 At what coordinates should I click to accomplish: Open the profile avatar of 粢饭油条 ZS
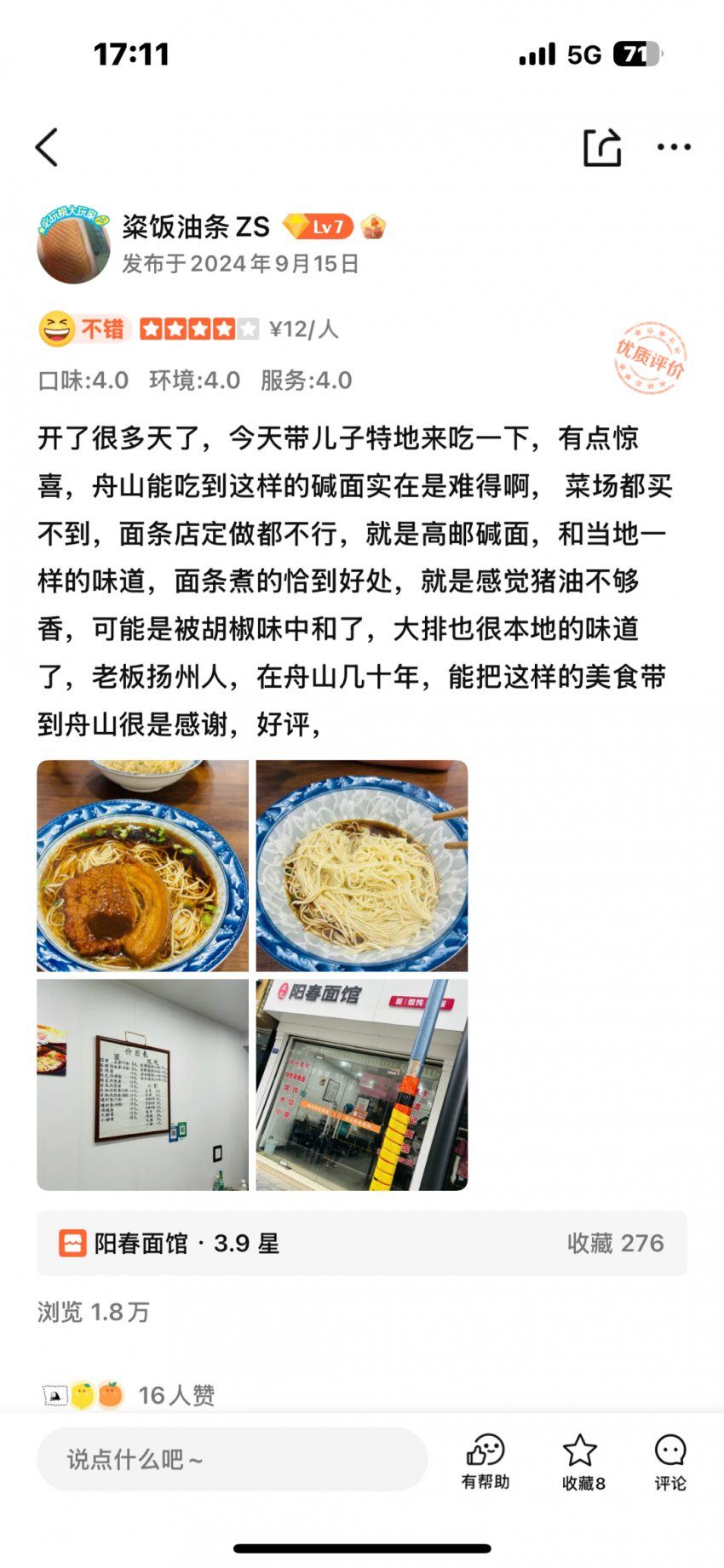(74, 245)
